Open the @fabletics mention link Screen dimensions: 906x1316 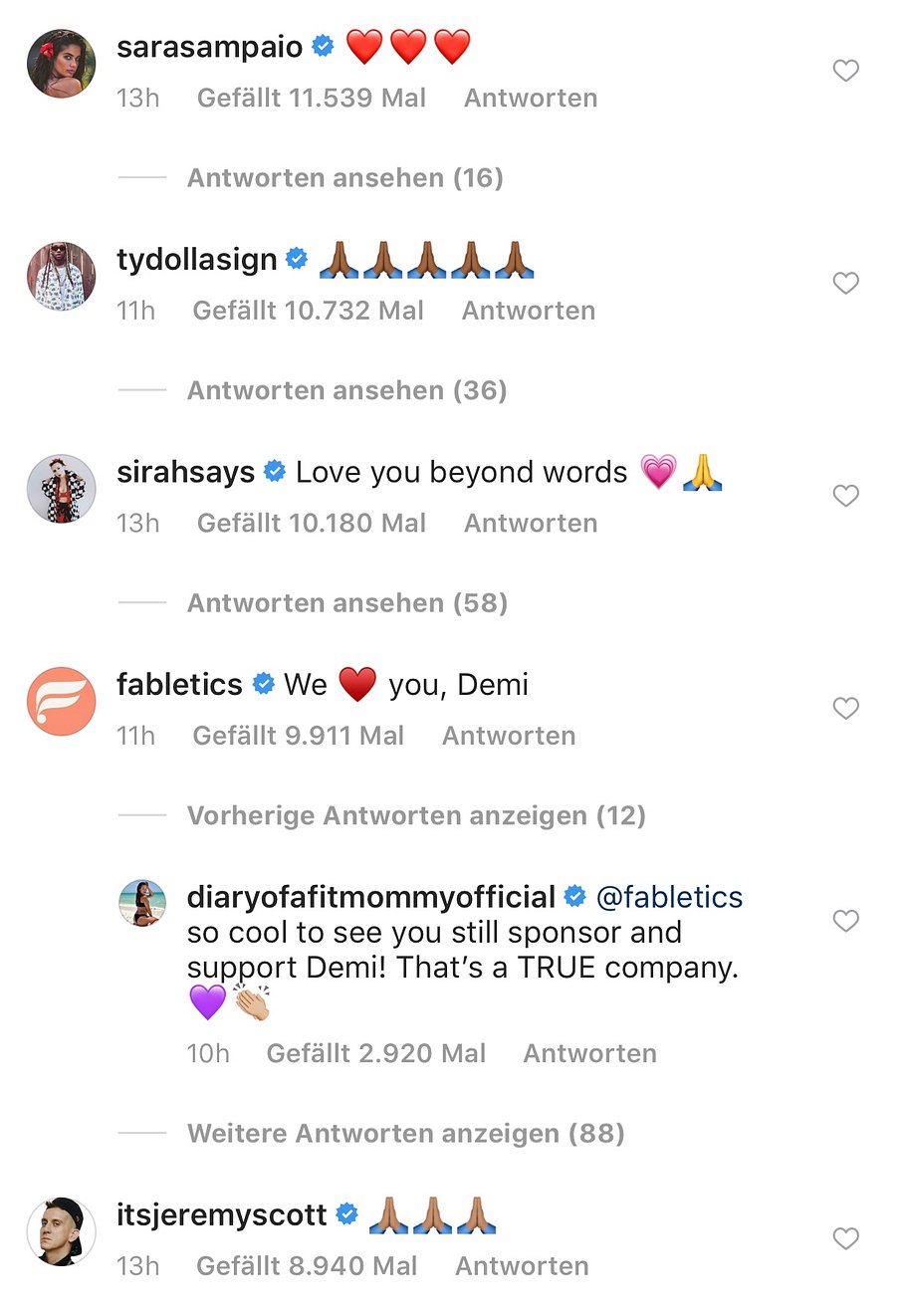669,898
